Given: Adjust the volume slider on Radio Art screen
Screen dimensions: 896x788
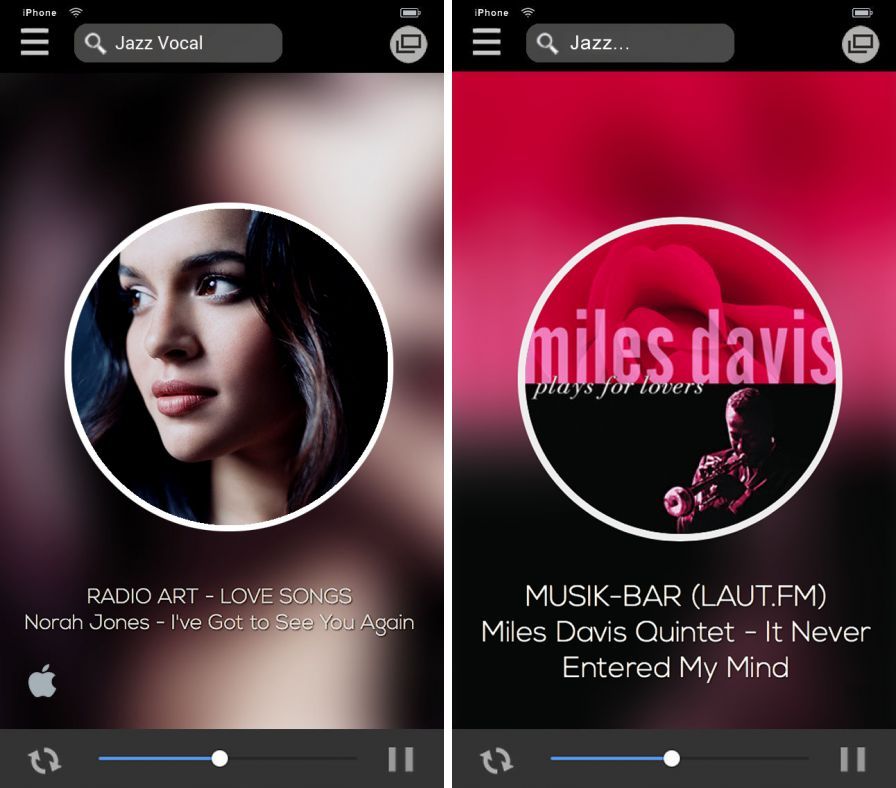Looking at the screenshot, I should coord(220,759).
